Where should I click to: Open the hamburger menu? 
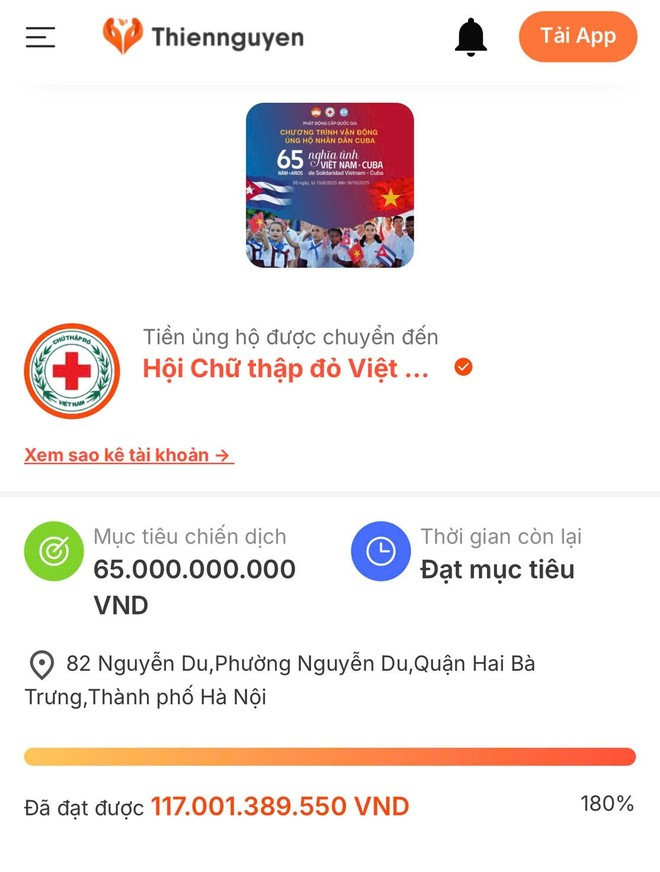click(40, 37)
